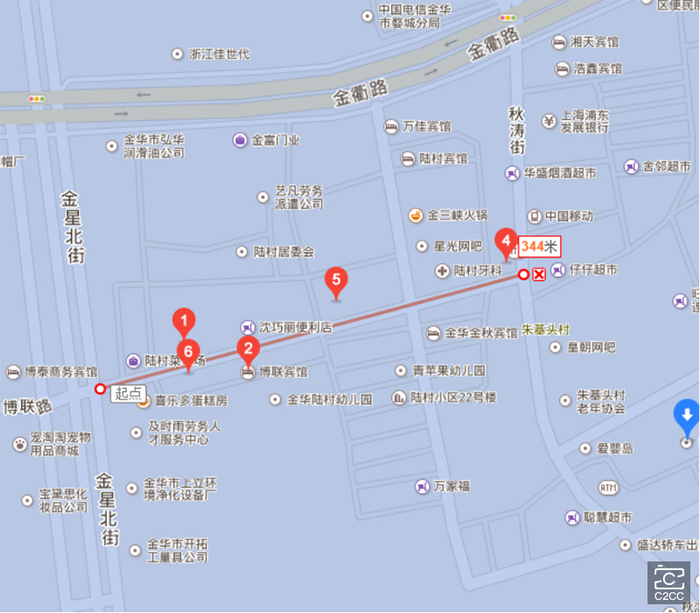The image size is (700, 613).
Task: Tap red map marker number 4
Action: 507,242
